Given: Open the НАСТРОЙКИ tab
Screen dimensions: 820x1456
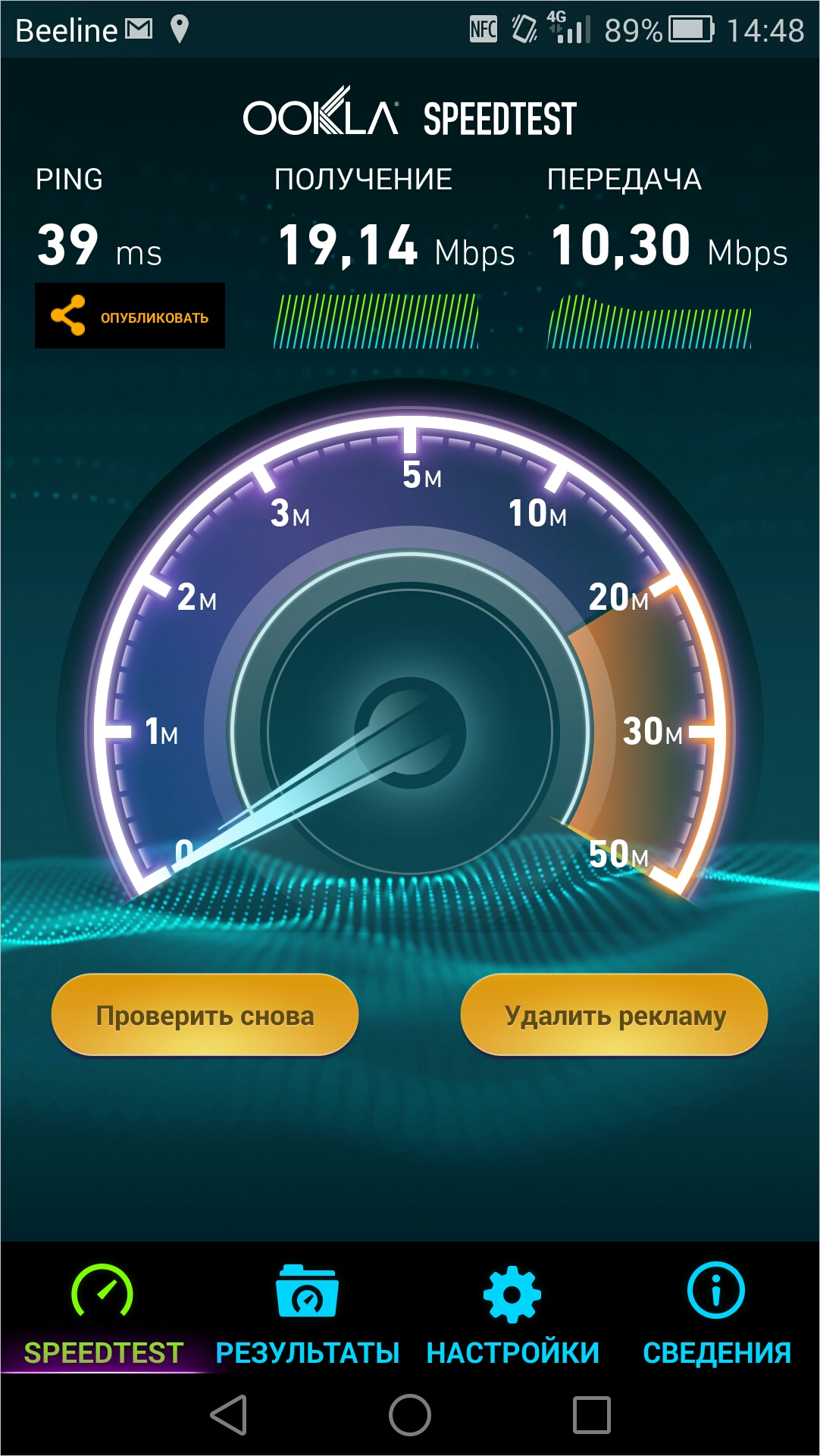Looking at the screenshot, I should (512, 1316).
